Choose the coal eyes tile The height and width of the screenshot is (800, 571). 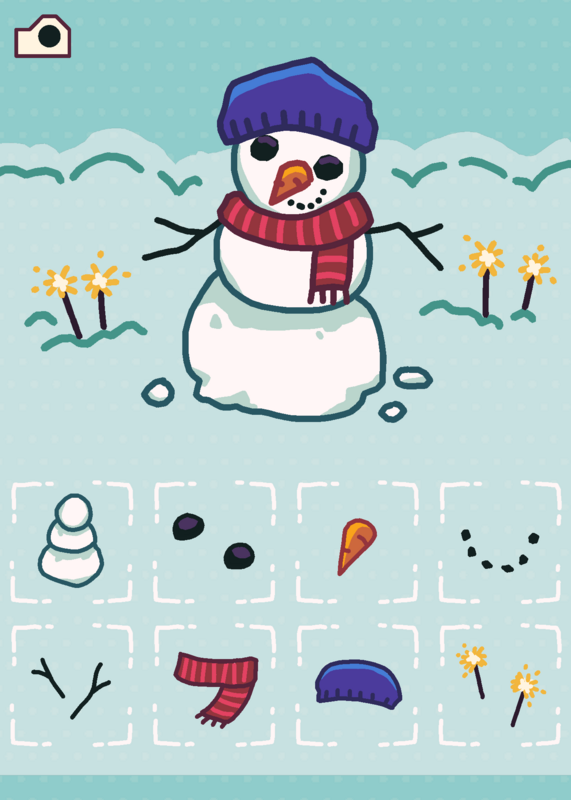(214, 542)
